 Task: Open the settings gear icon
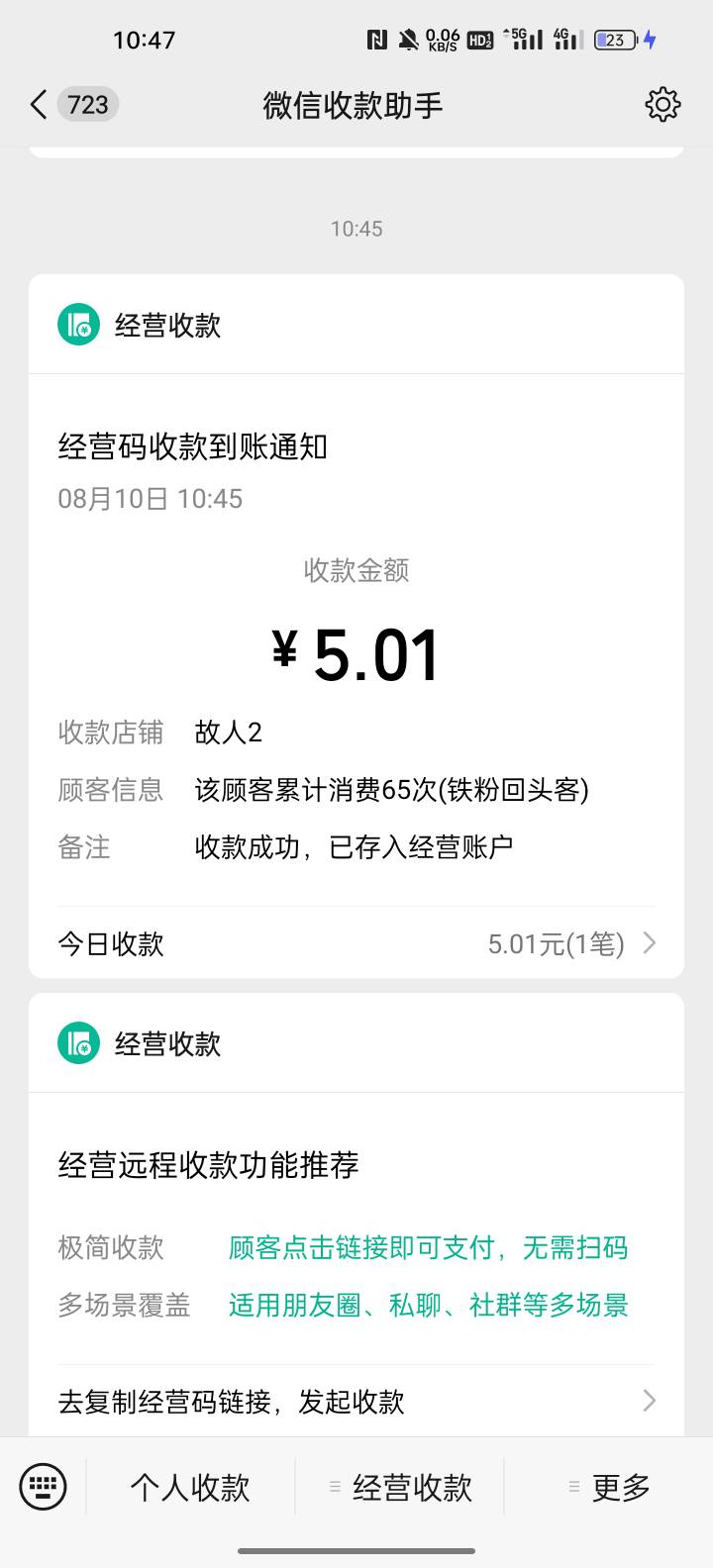pos(662,104)
